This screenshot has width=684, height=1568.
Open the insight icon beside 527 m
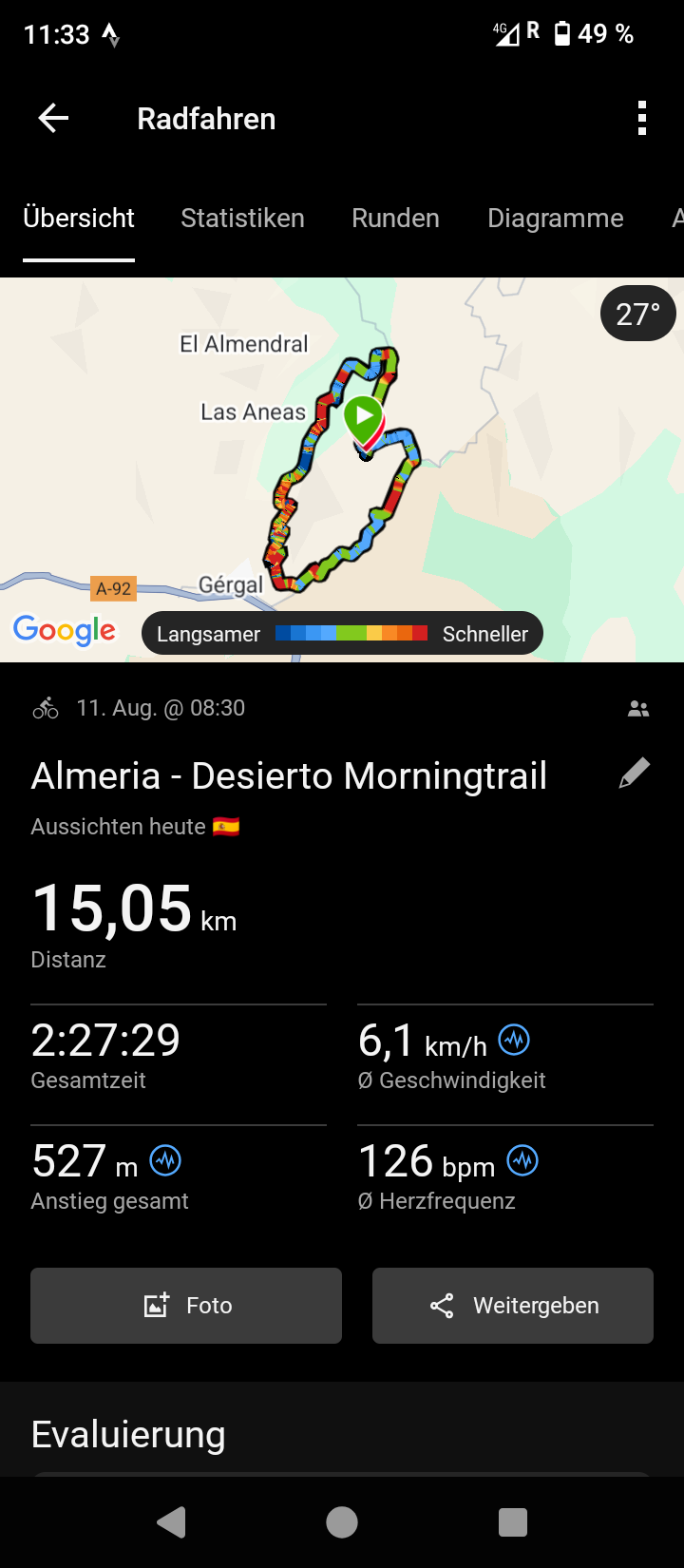coord(166,1160)
